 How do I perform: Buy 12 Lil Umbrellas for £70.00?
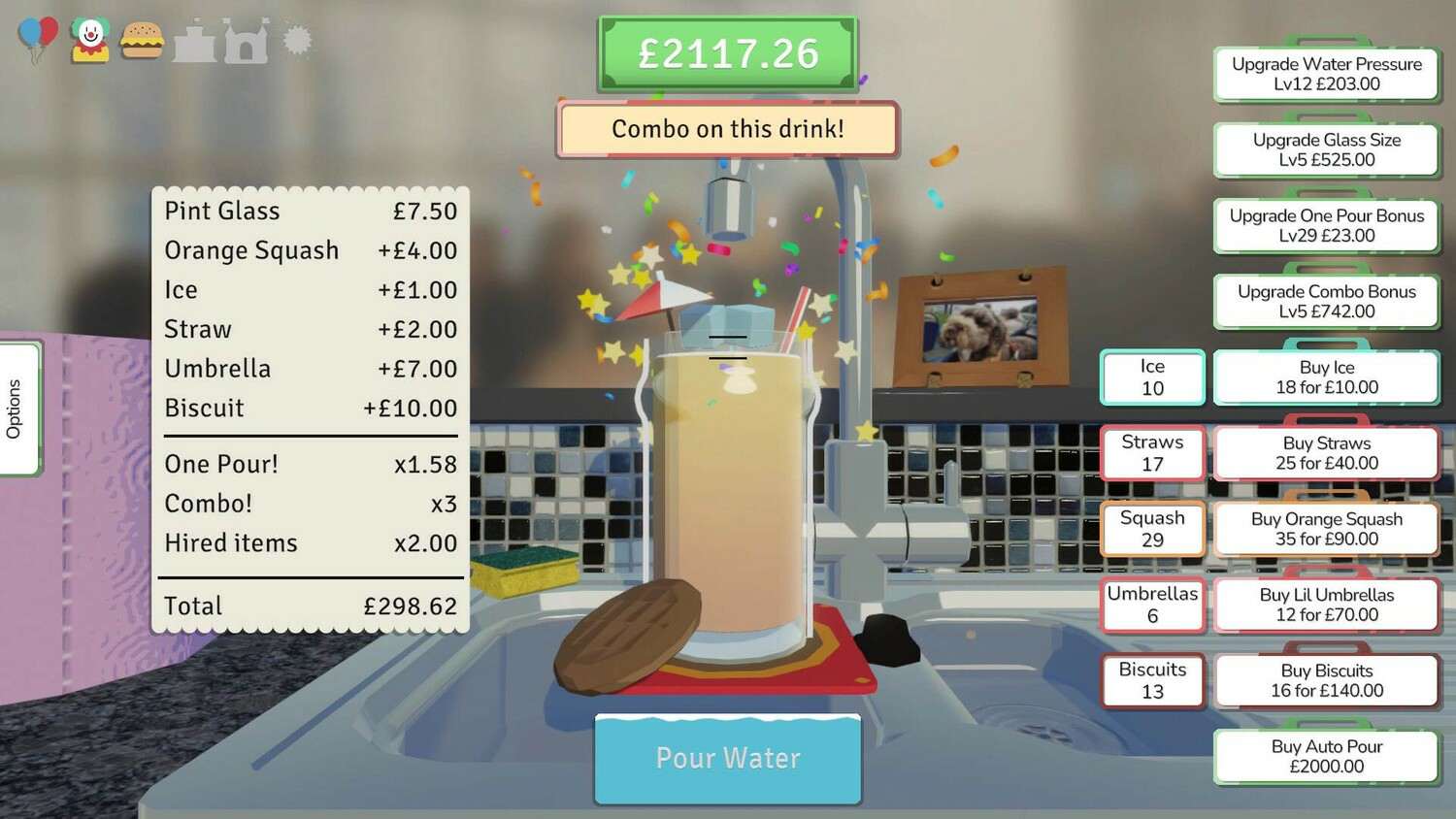[x=1326, y=605]
